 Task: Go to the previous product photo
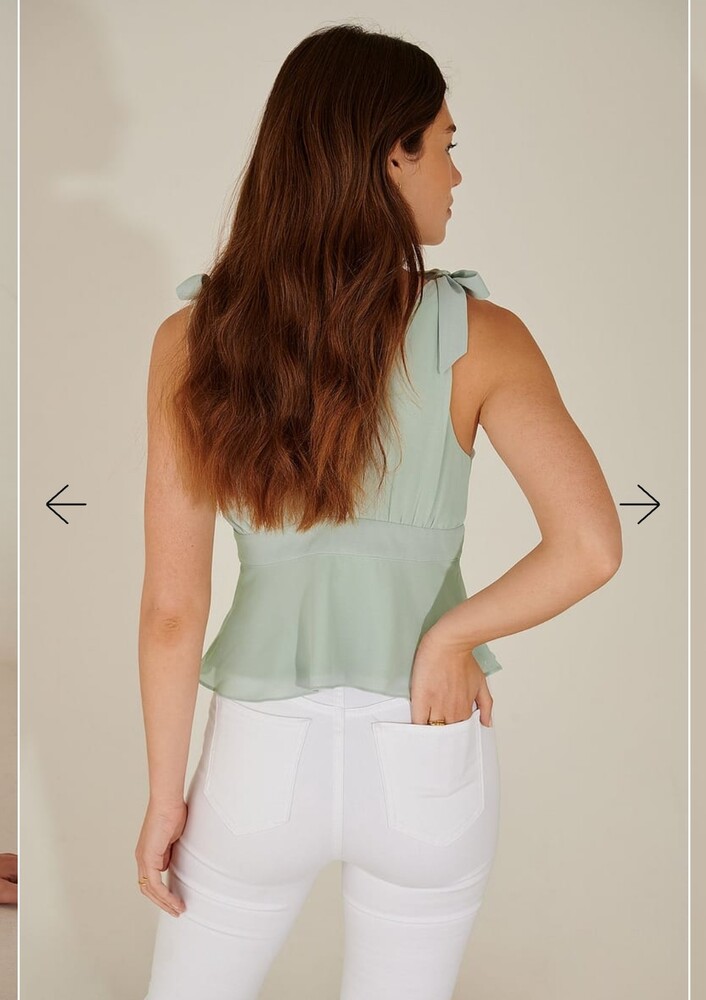(x=66, y=504)
